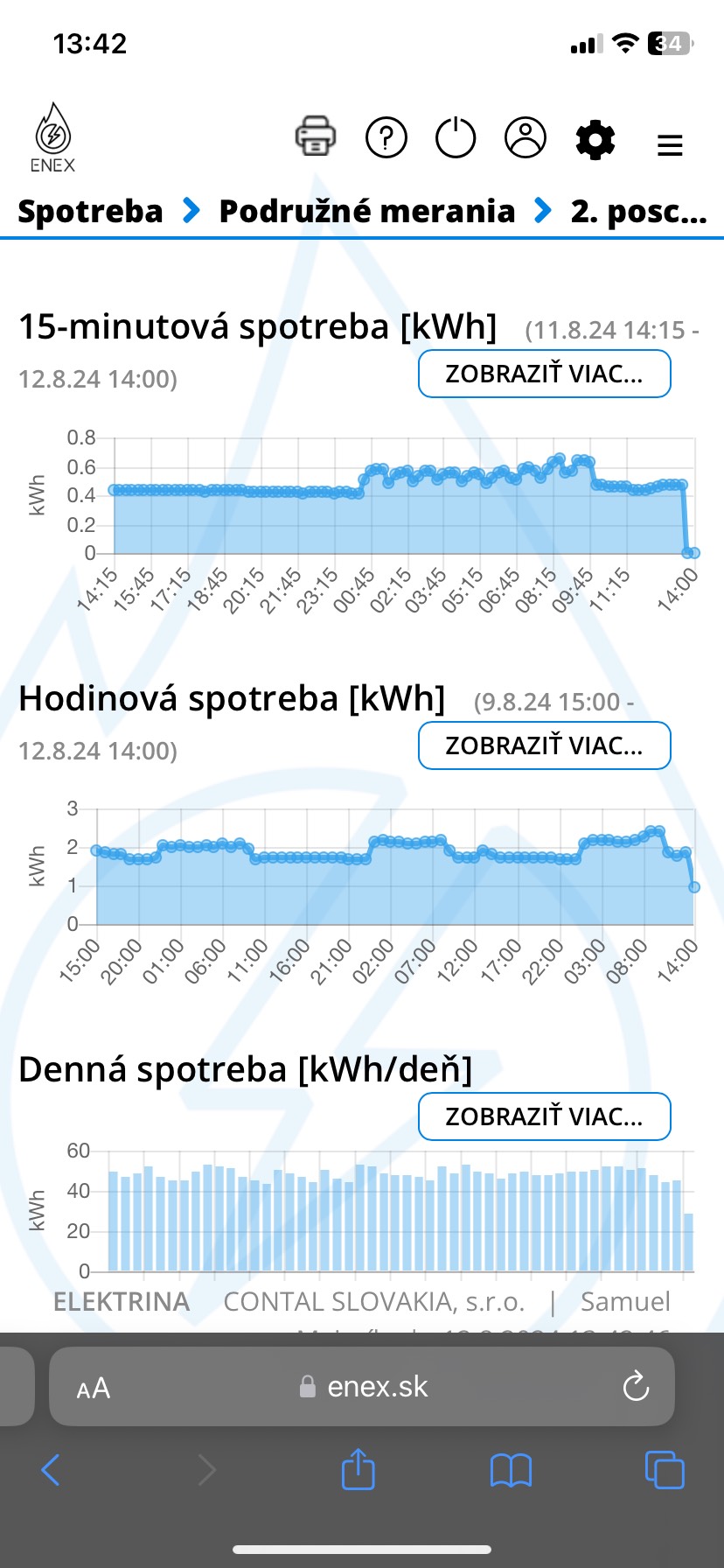Go to Spotreba in the breadcrumb
This screenshot has height=1568, width=724.
(90, 212)
